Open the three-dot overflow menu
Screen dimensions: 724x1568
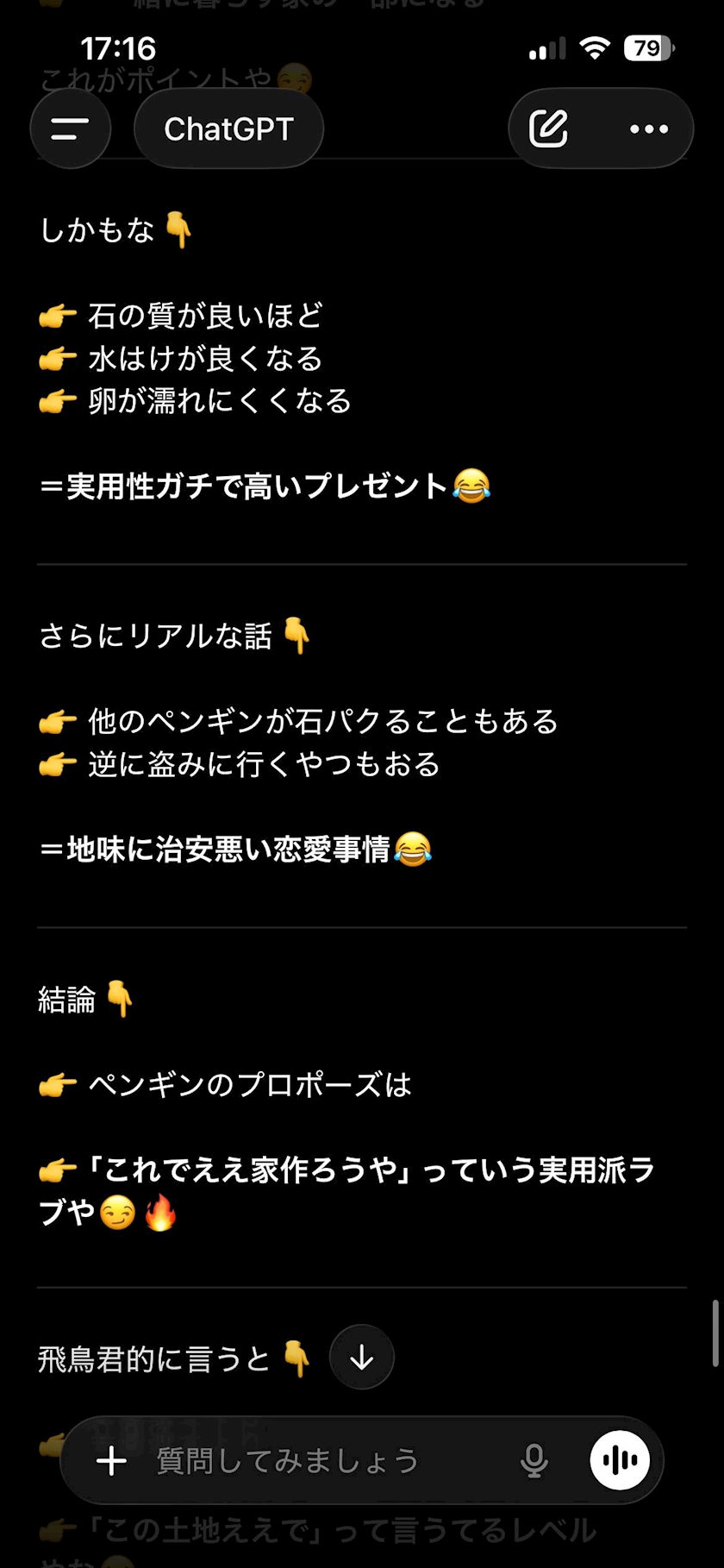[x=649, y=129]
